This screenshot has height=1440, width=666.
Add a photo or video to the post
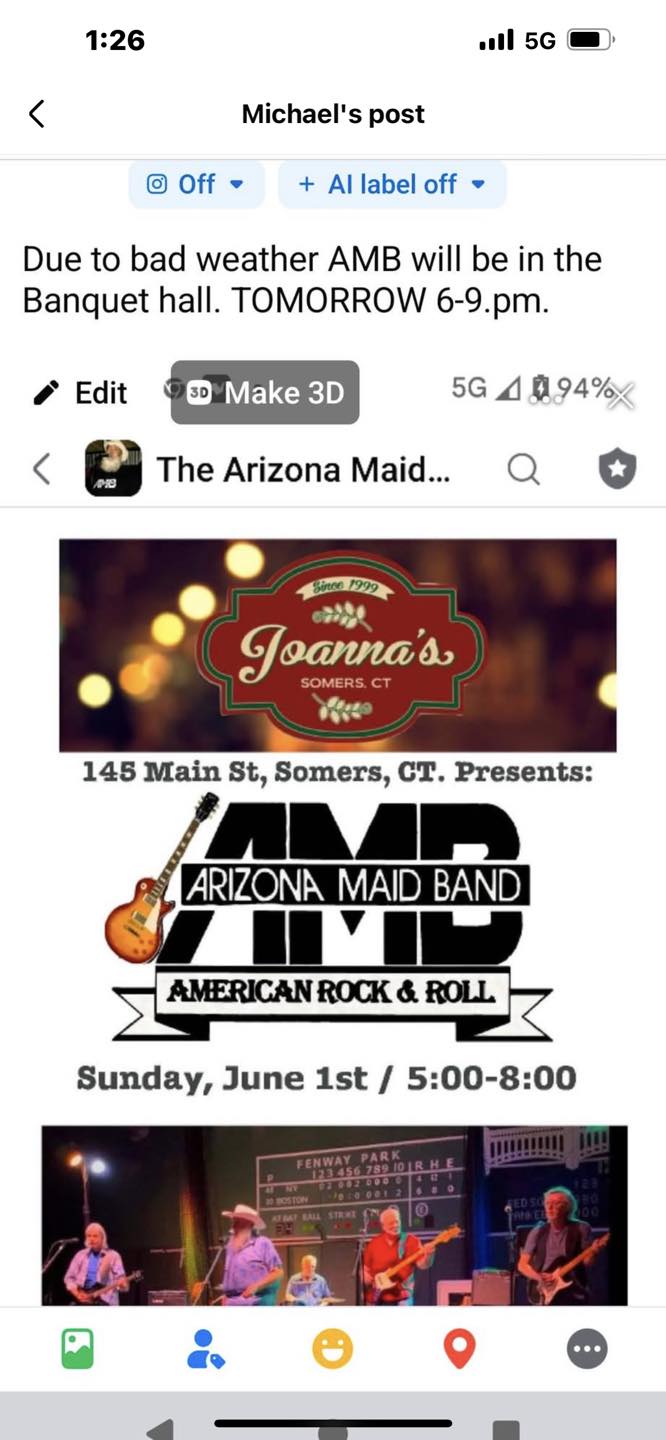click(77, 1349)
